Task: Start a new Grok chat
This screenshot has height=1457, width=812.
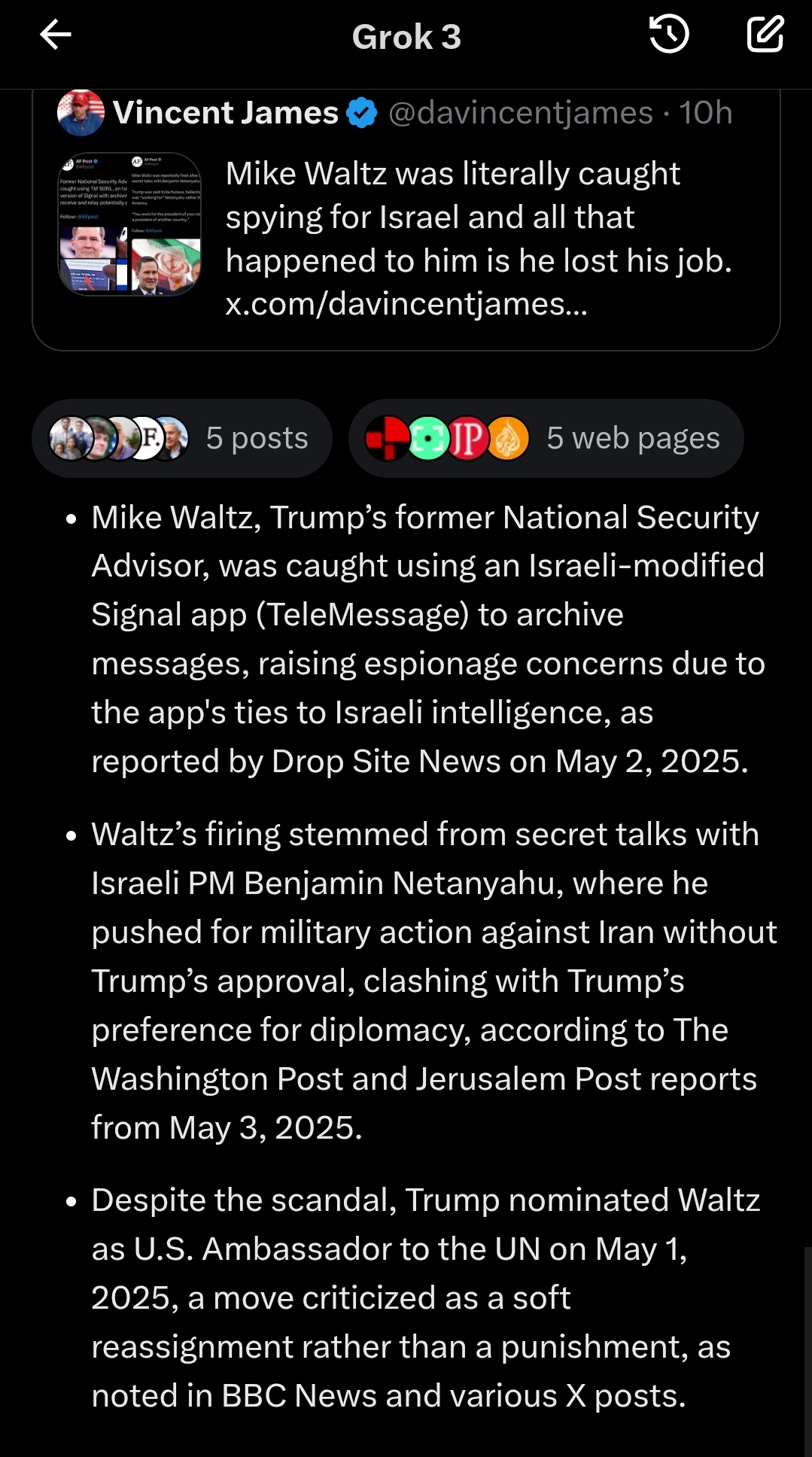Action: click(765, 35)
